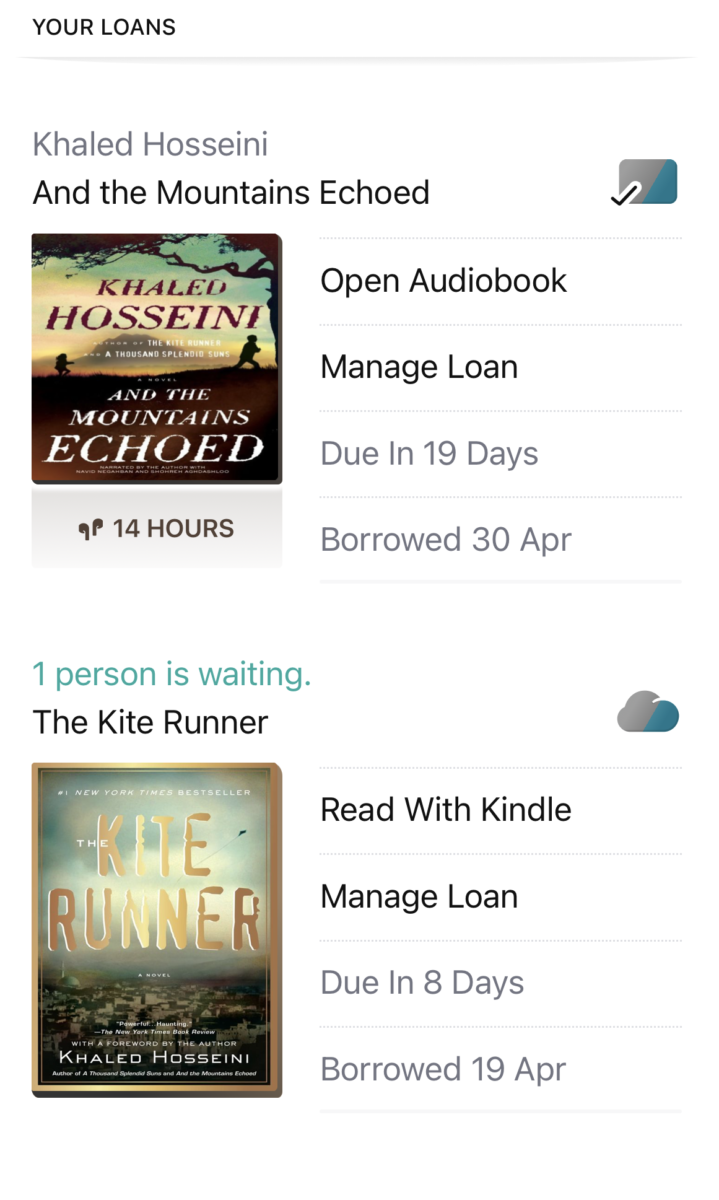Tap the cloud icon beside The Kite Runner
719x1200 pixels.
[648, 711]
